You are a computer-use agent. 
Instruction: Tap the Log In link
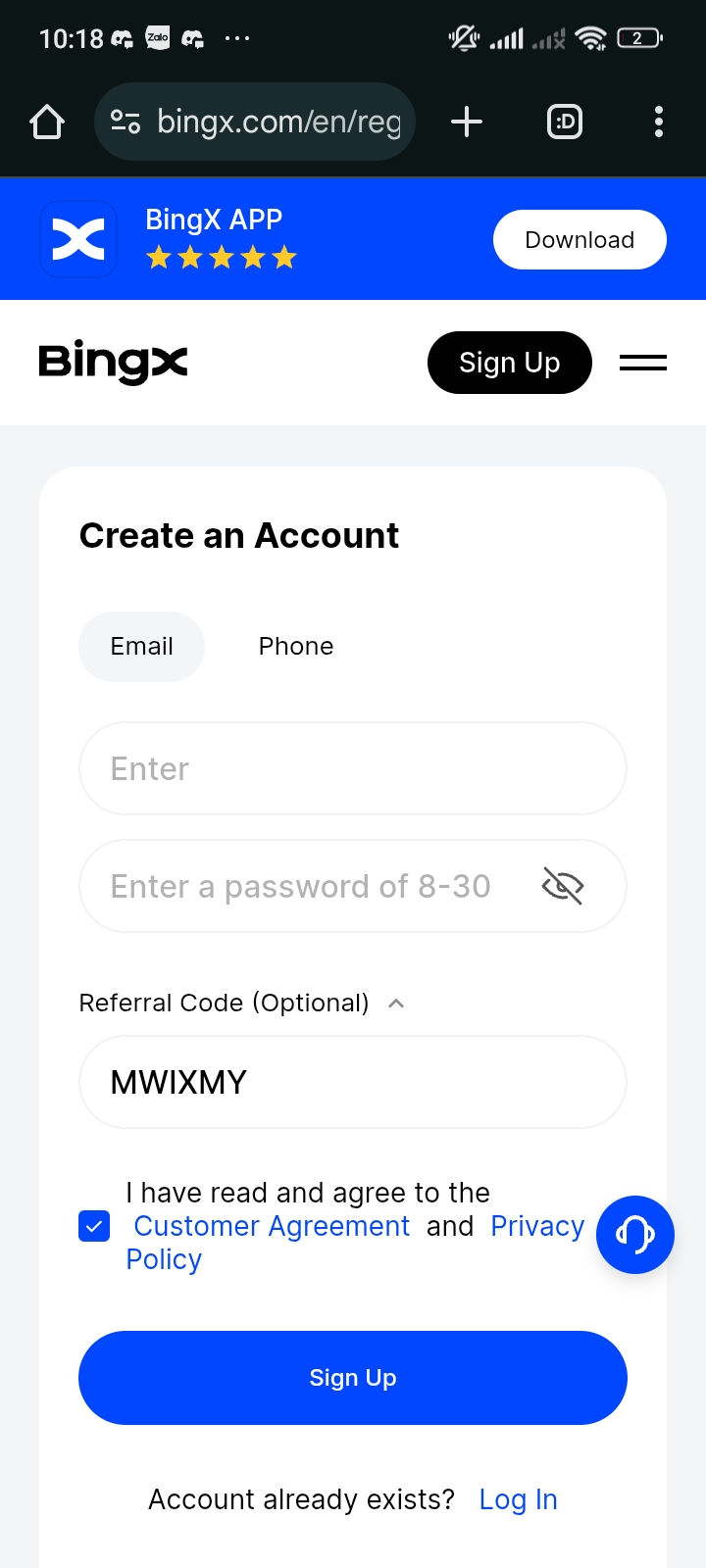[518, 1499]
